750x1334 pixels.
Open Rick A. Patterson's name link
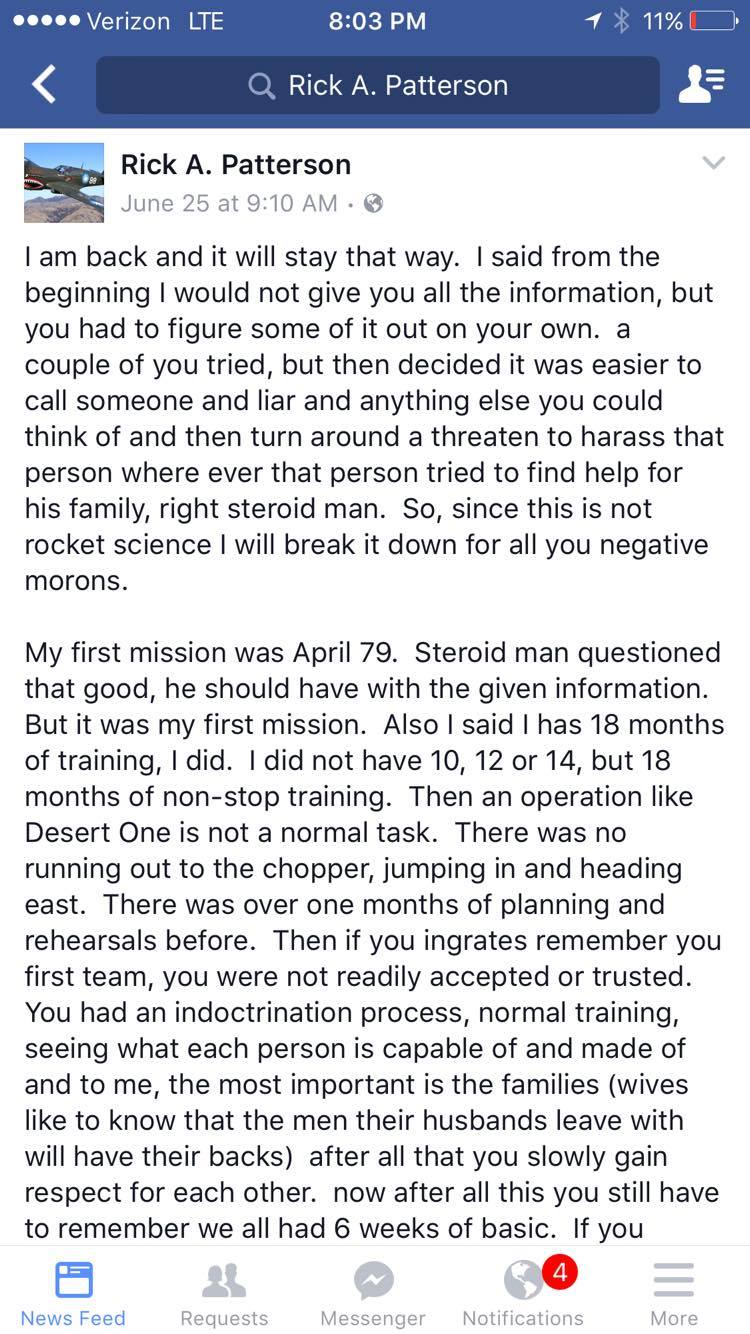pos(236,165)
